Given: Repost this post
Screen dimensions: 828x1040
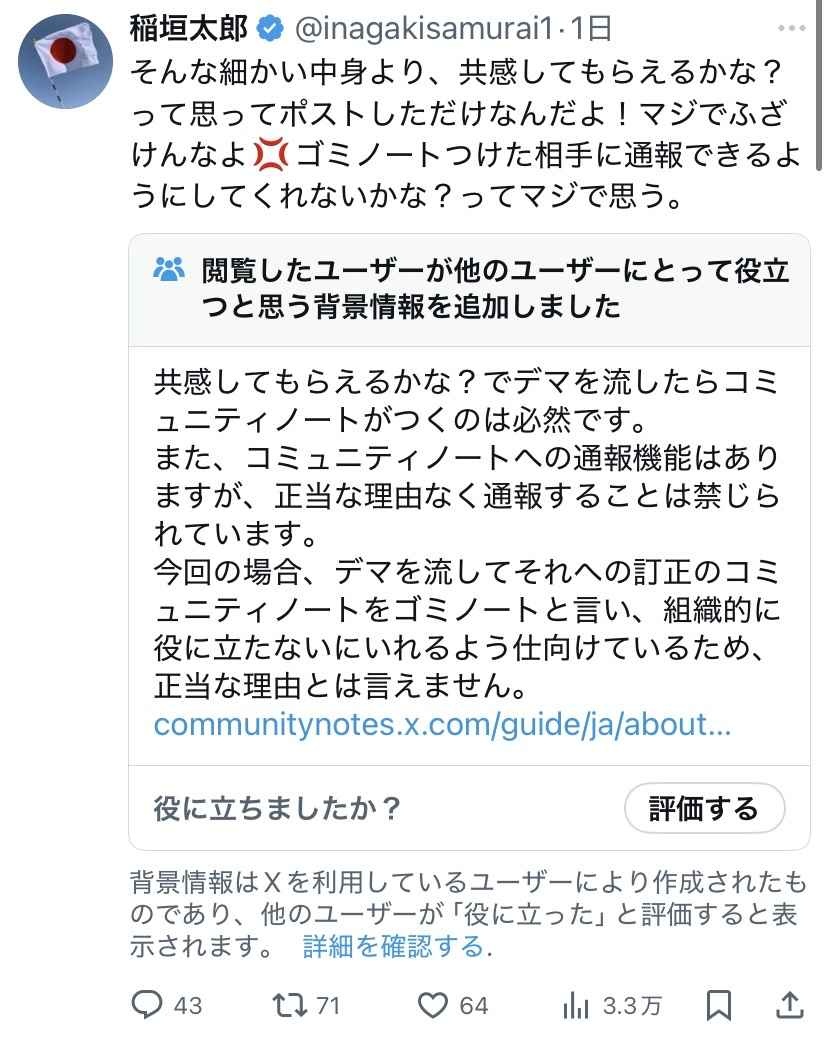Looking at the screenshot, I should click(290, 1004).
